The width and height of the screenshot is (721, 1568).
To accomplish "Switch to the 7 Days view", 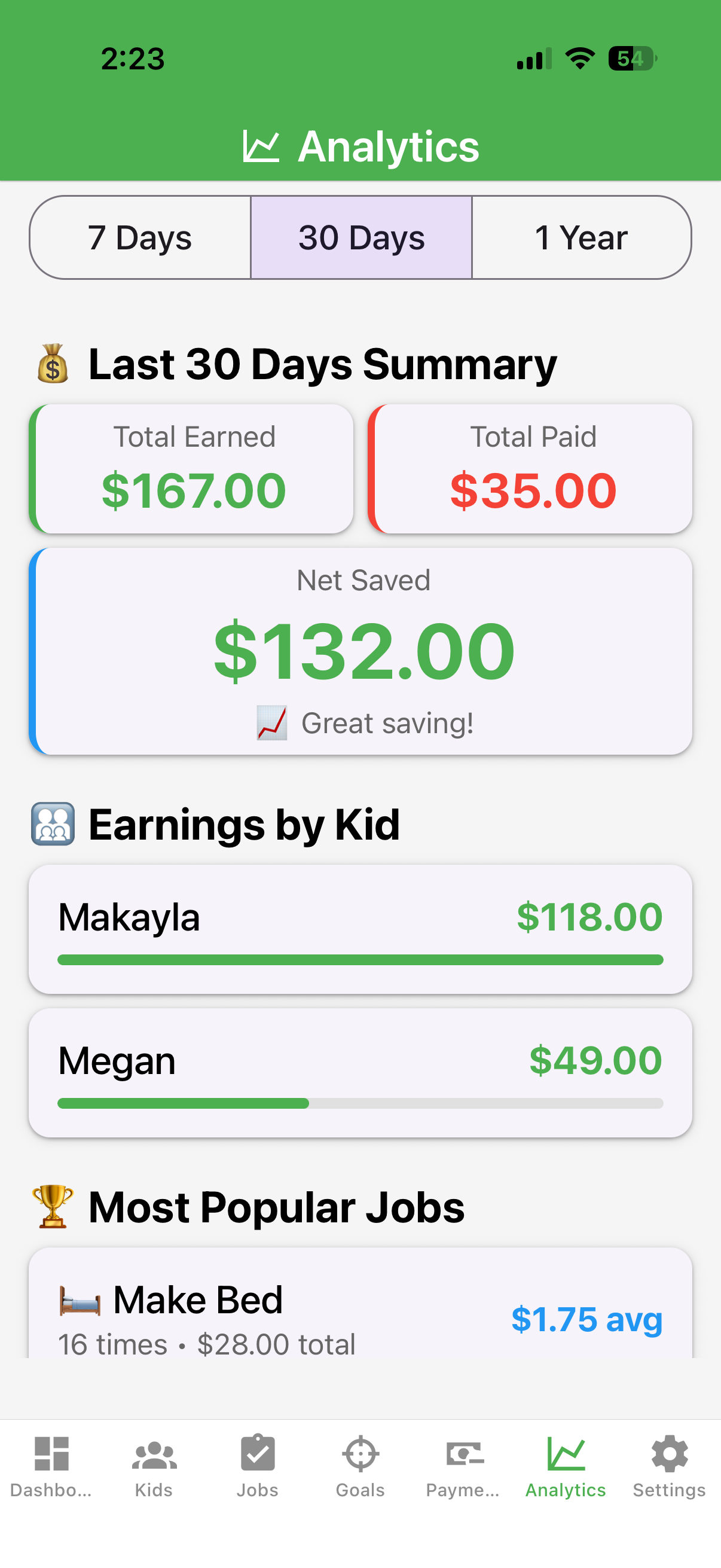I will click(140, 238).
